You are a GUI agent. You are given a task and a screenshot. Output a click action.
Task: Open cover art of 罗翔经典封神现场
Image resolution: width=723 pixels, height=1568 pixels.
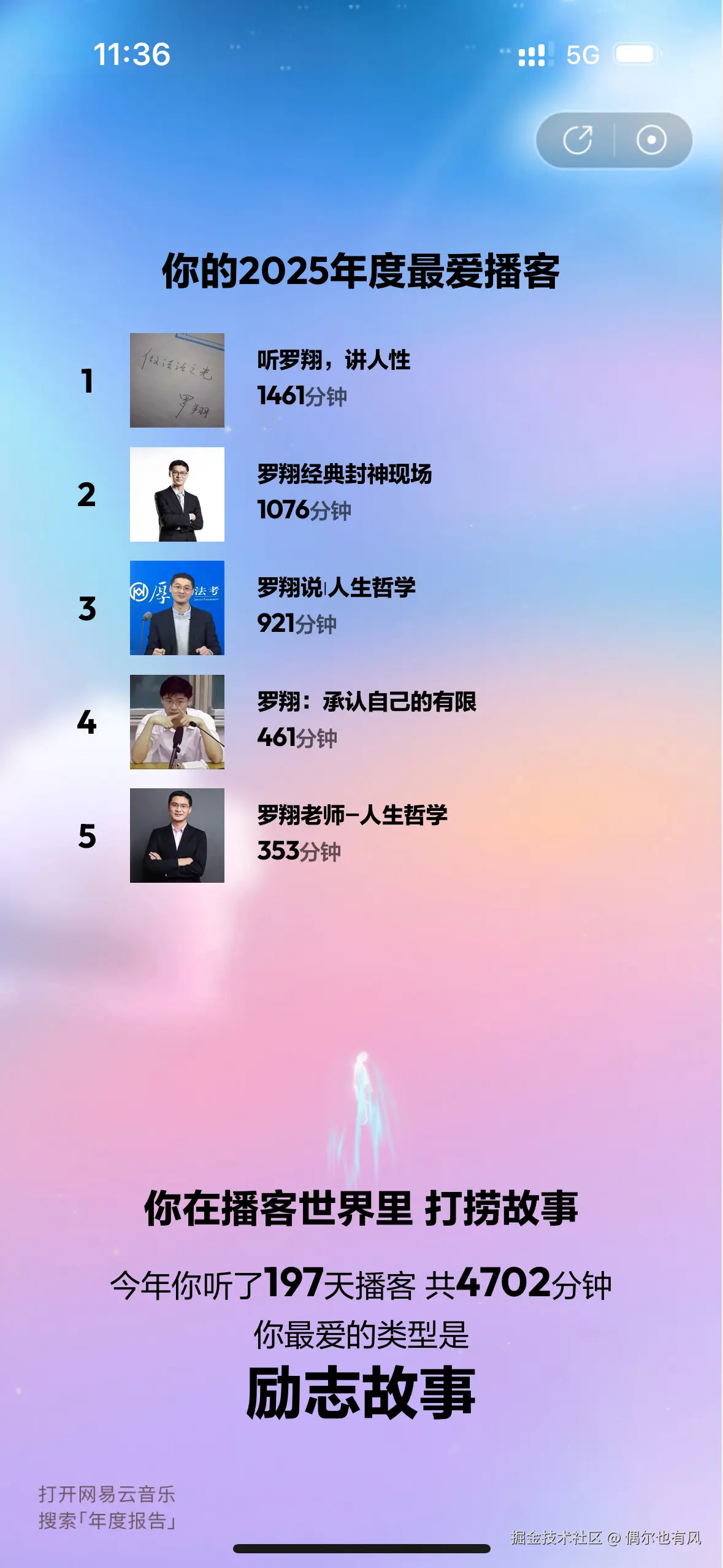point(177,494)
